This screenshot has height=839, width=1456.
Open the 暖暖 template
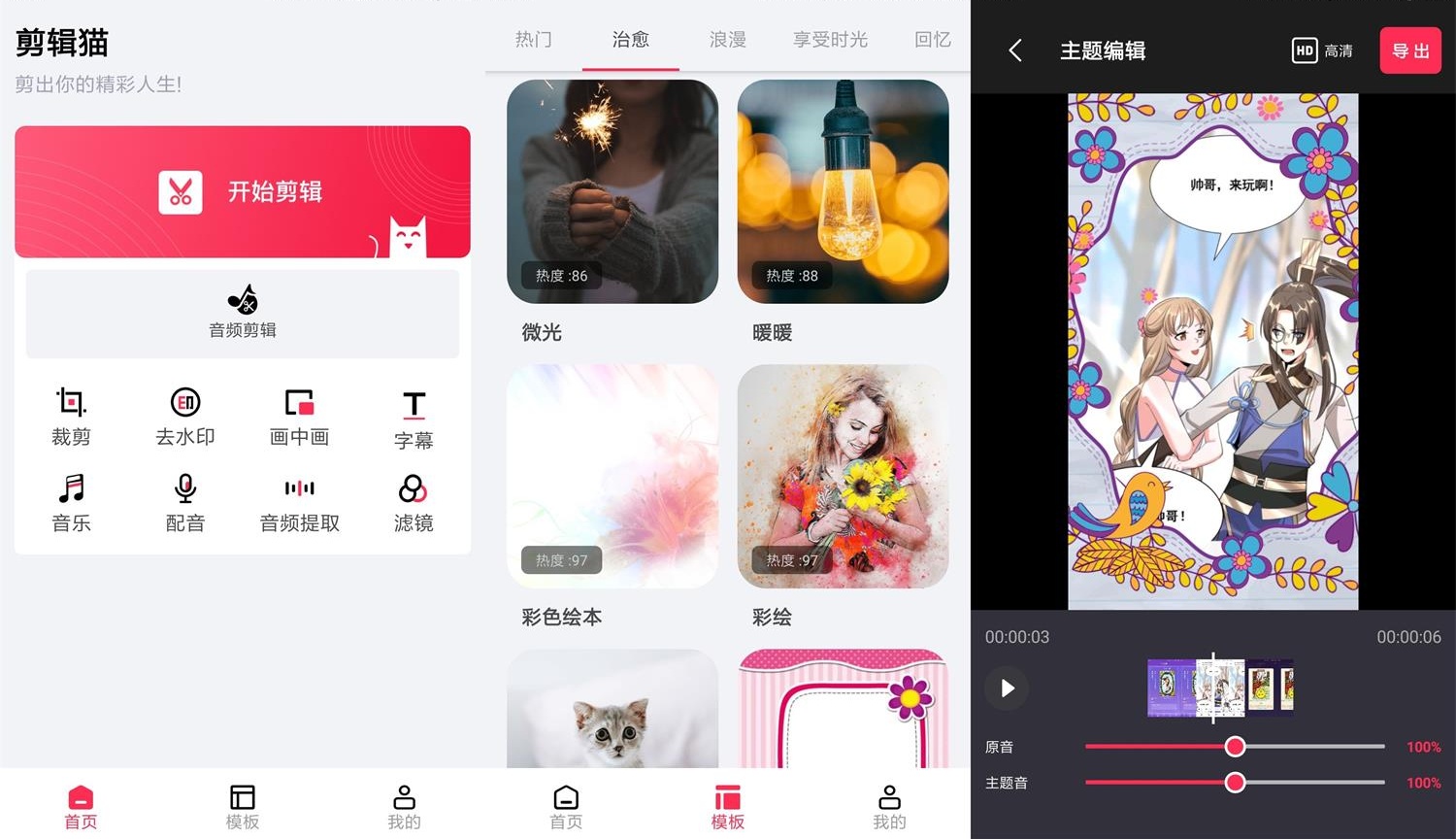tap(843, 191)
